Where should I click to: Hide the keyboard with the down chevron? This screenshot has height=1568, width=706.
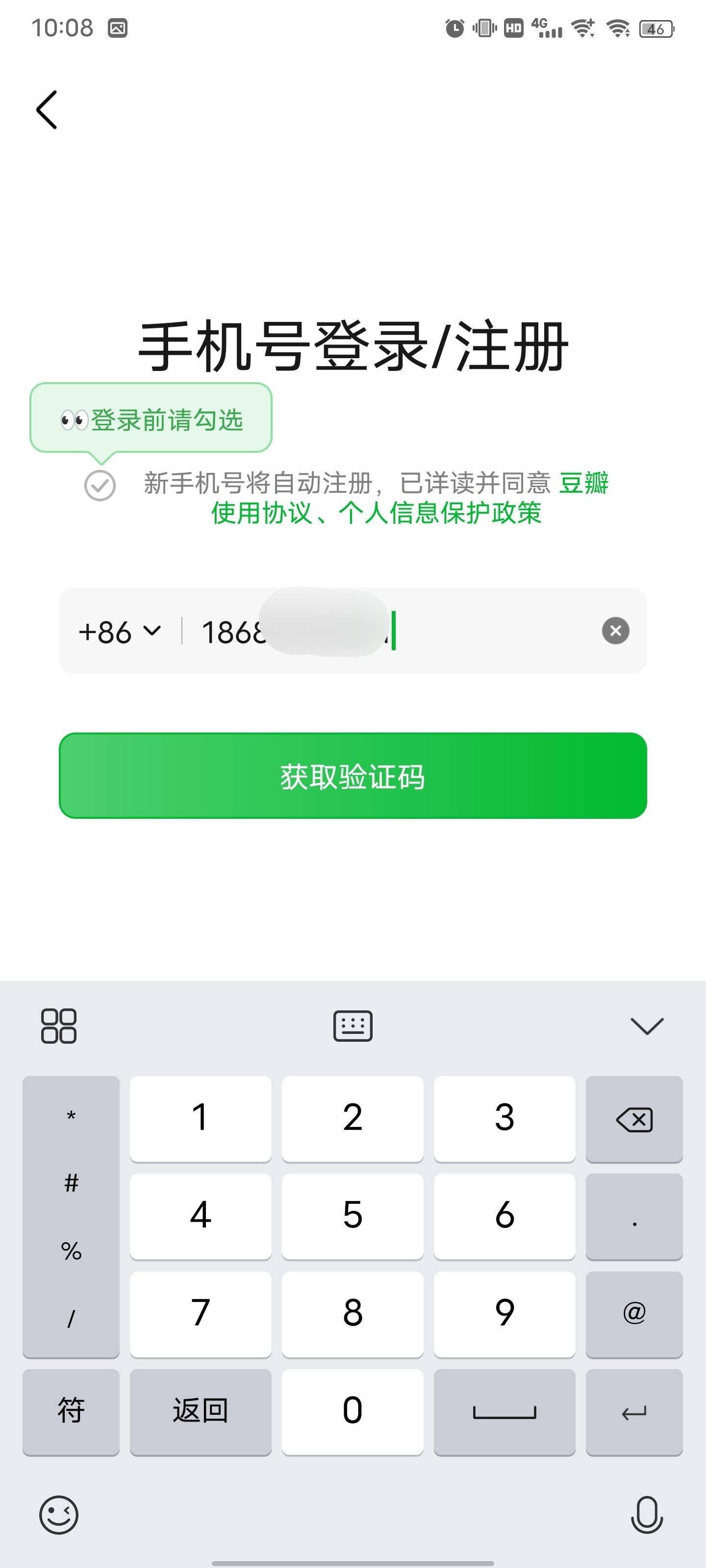pyautogui.click(x=646, y=1026)
